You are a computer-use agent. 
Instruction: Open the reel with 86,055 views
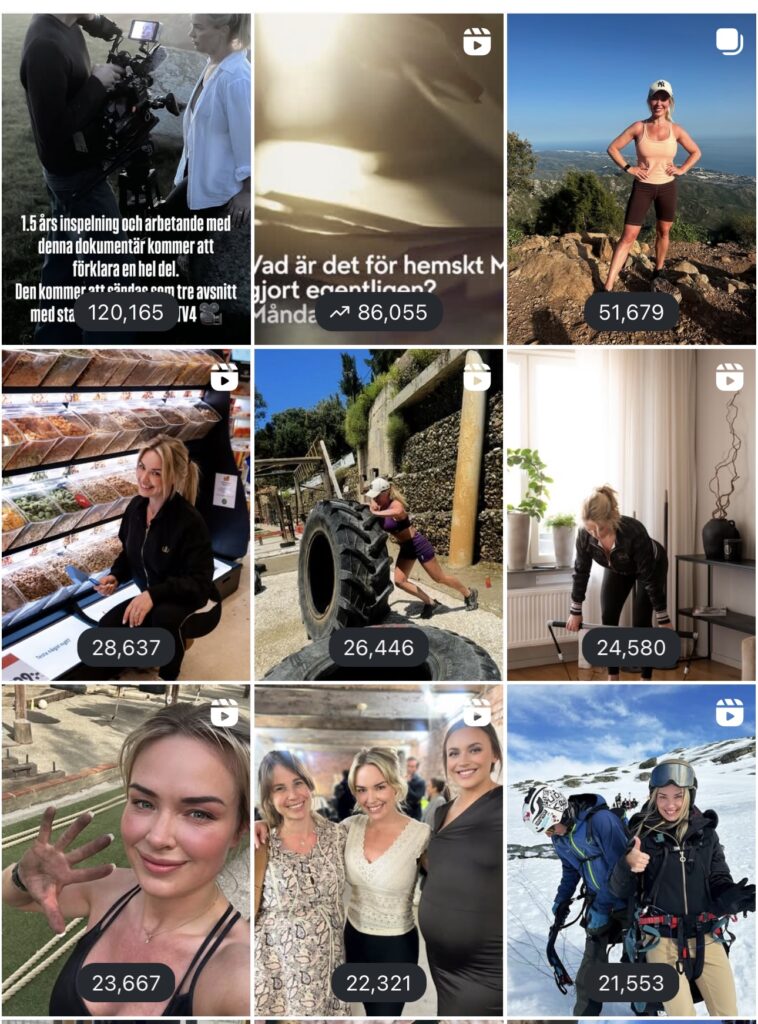click(379, 178)
